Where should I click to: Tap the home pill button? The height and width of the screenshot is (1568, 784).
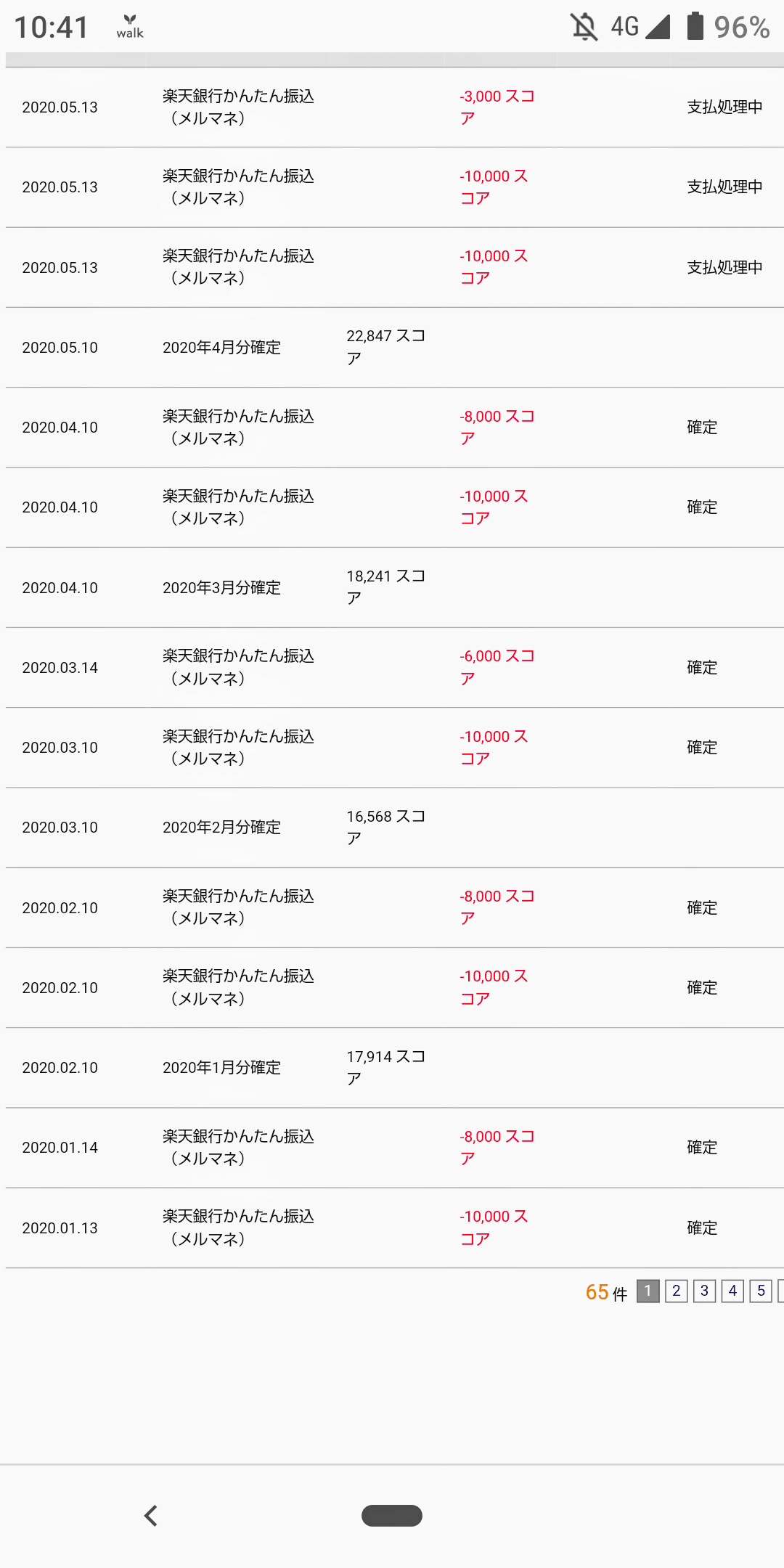pos(392,1516)
